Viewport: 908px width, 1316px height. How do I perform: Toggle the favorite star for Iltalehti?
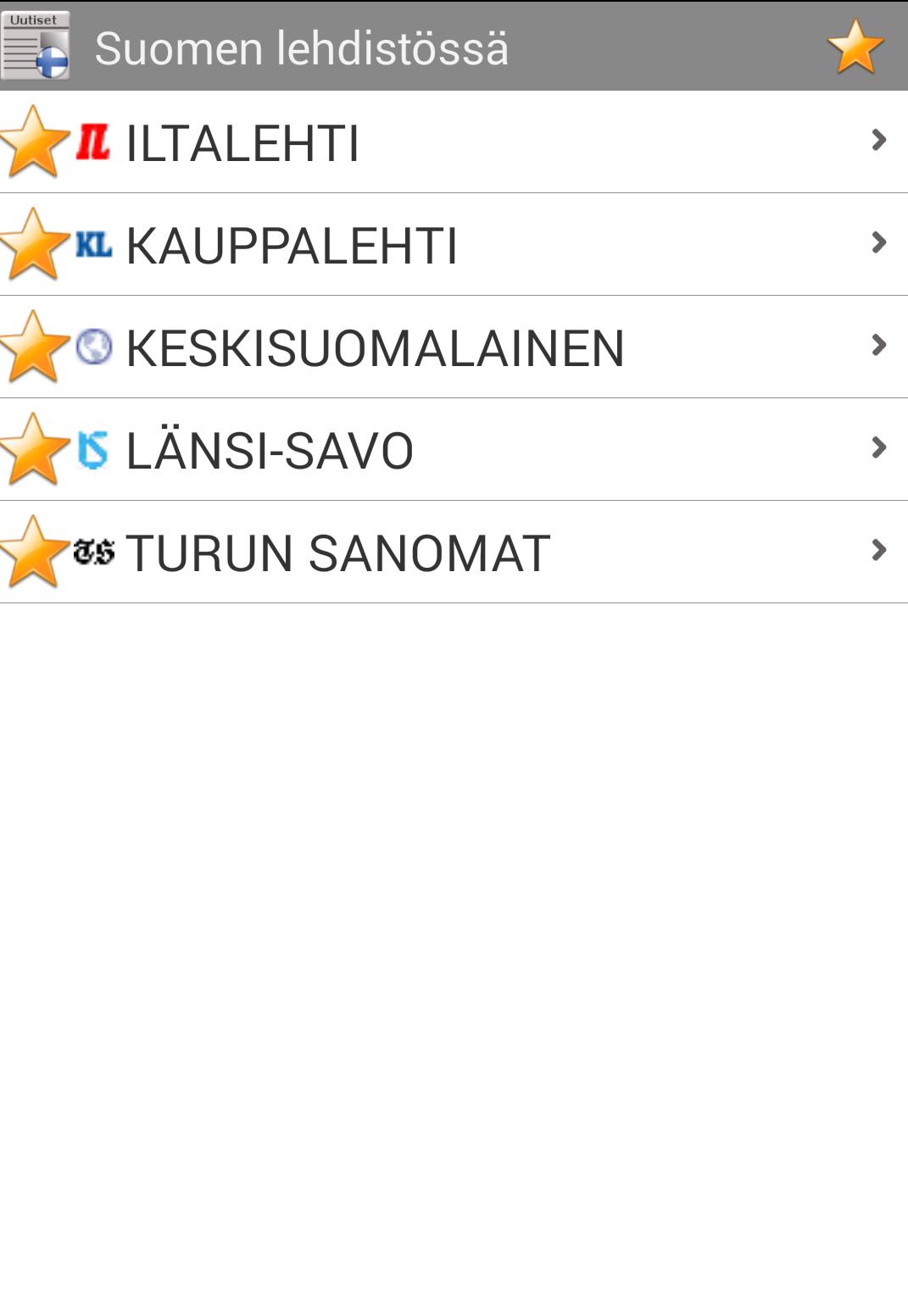pos(34,142)
